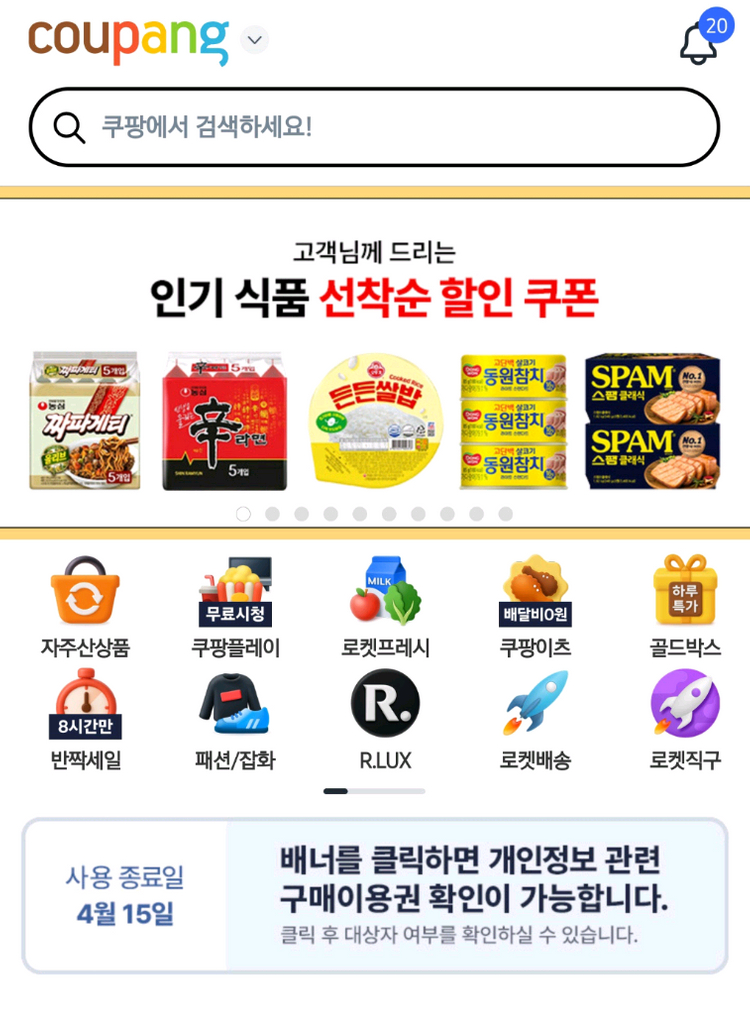The width and height of the screenshot is (750, 1015).
Task: Open the 로켓직구 overseas purchase icon
Action: point(684,705)
